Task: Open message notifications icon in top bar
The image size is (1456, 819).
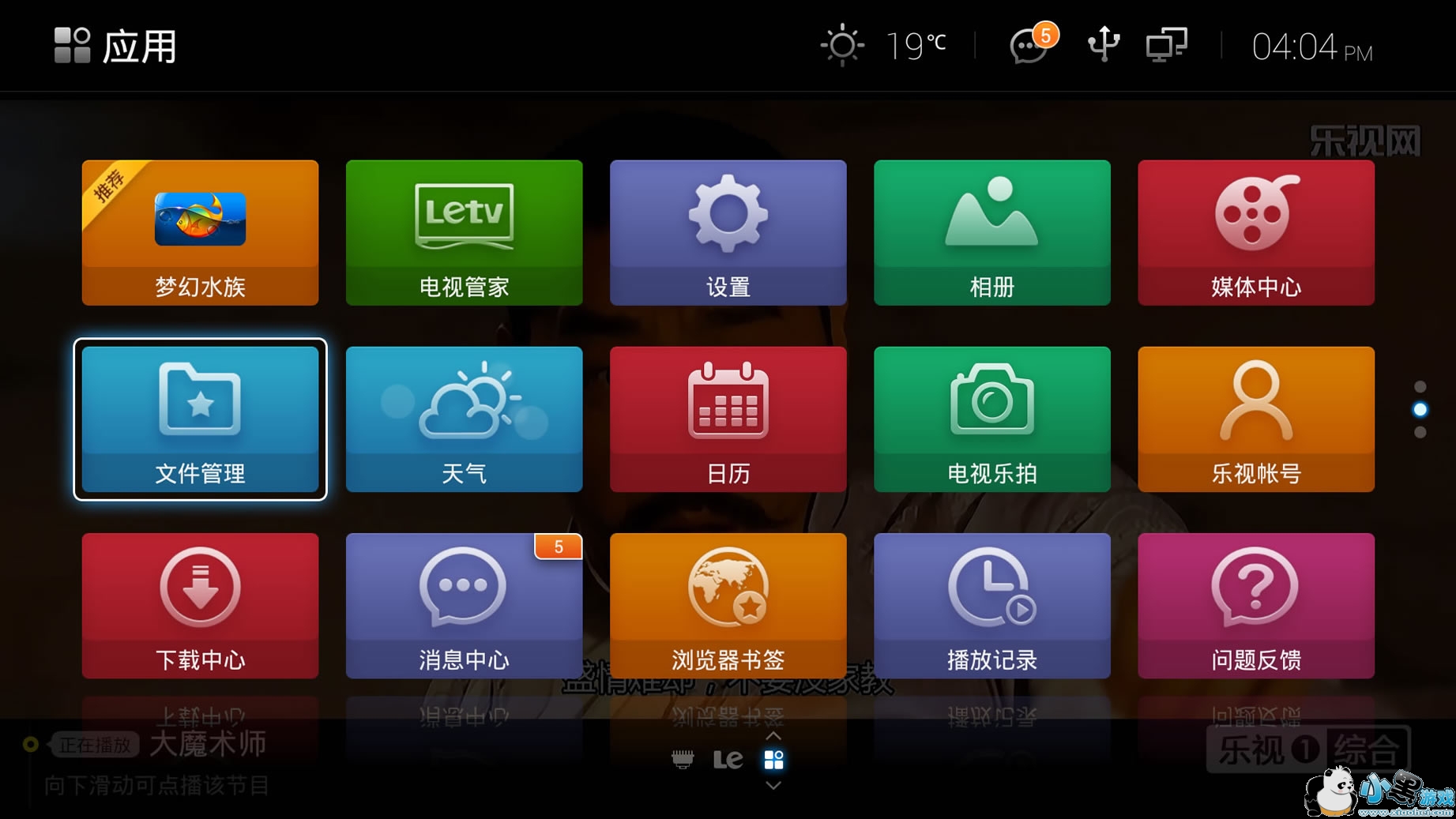Action: pos(1030,45)
